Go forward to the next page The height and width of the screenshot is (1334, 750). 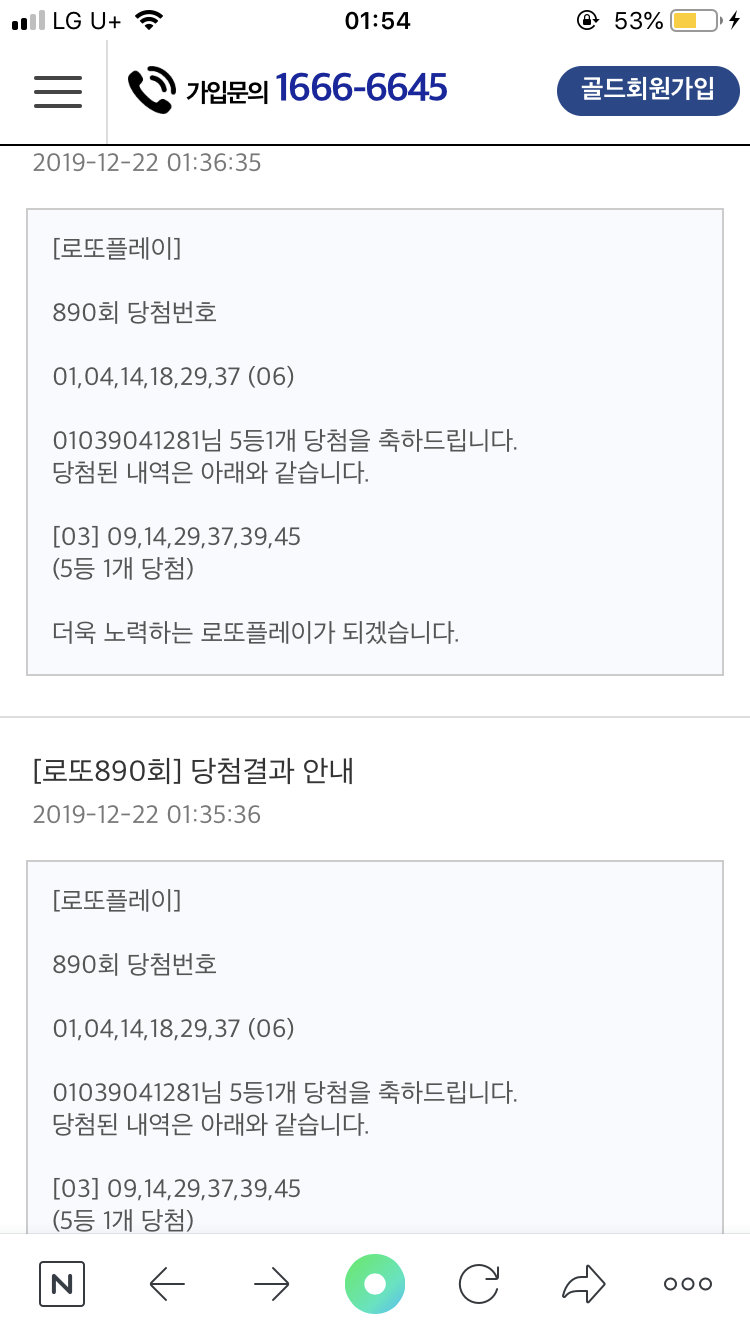coord(271,1284)
